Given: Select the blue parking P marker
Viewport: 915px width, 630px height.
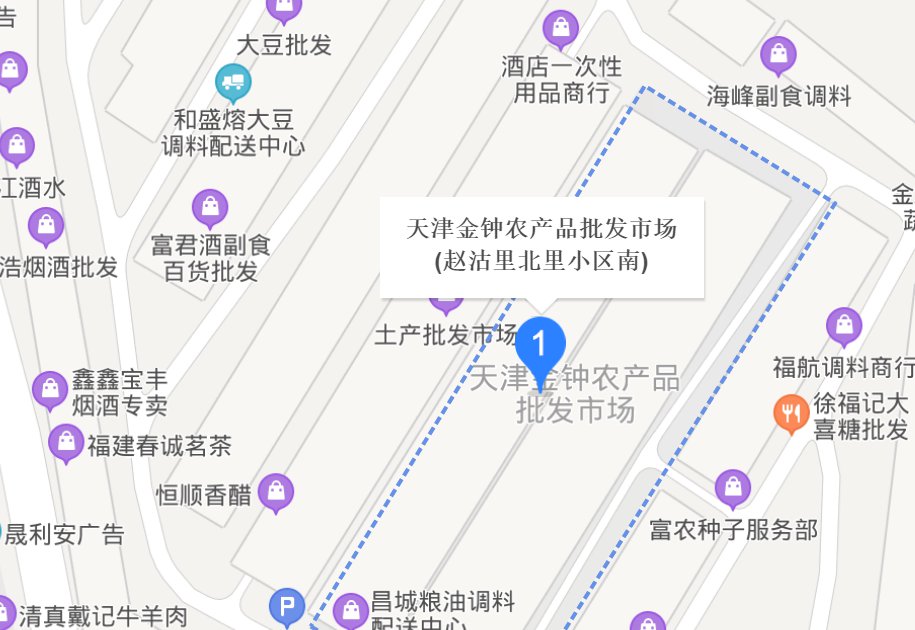Looking at the screenshot, I should (x=287, y=604).
